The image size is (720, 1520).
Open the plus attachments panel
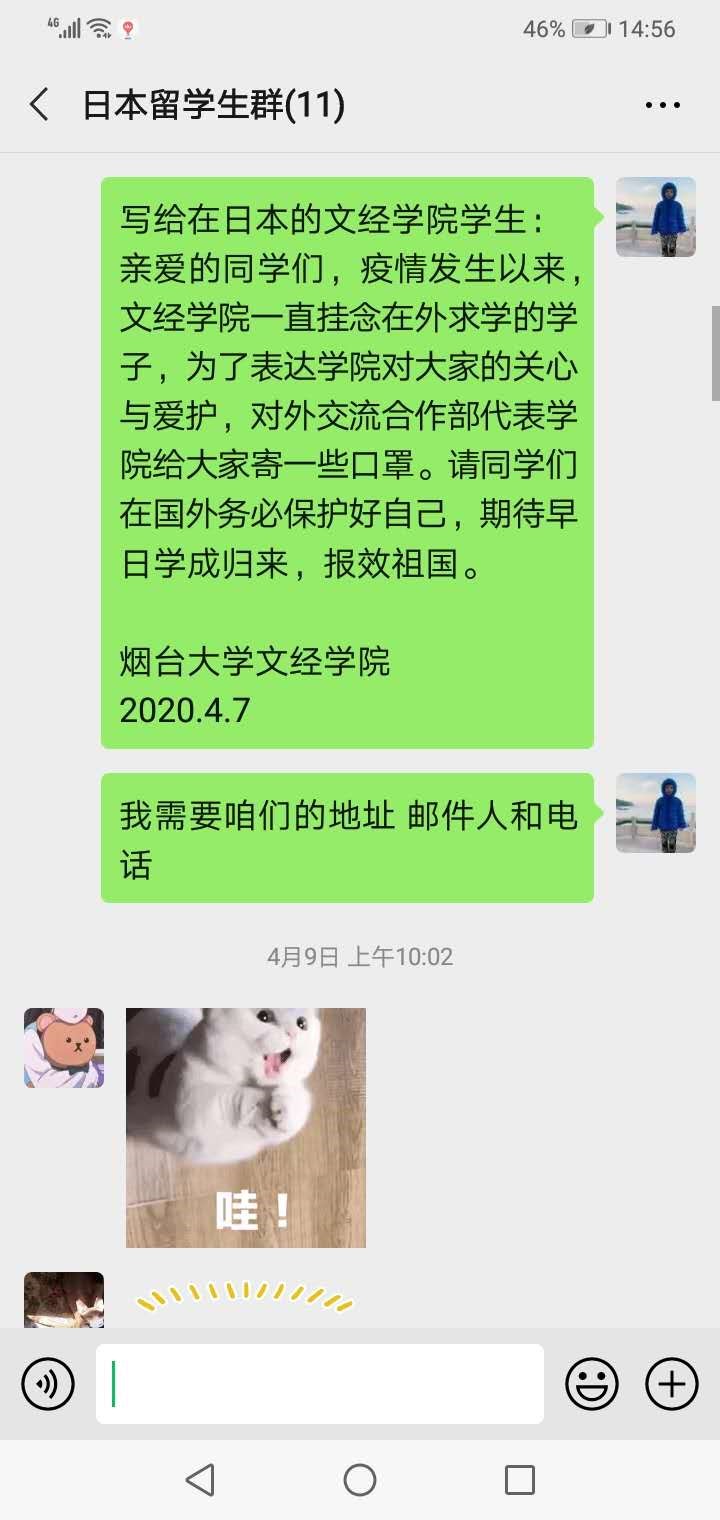click(672, 1384)
